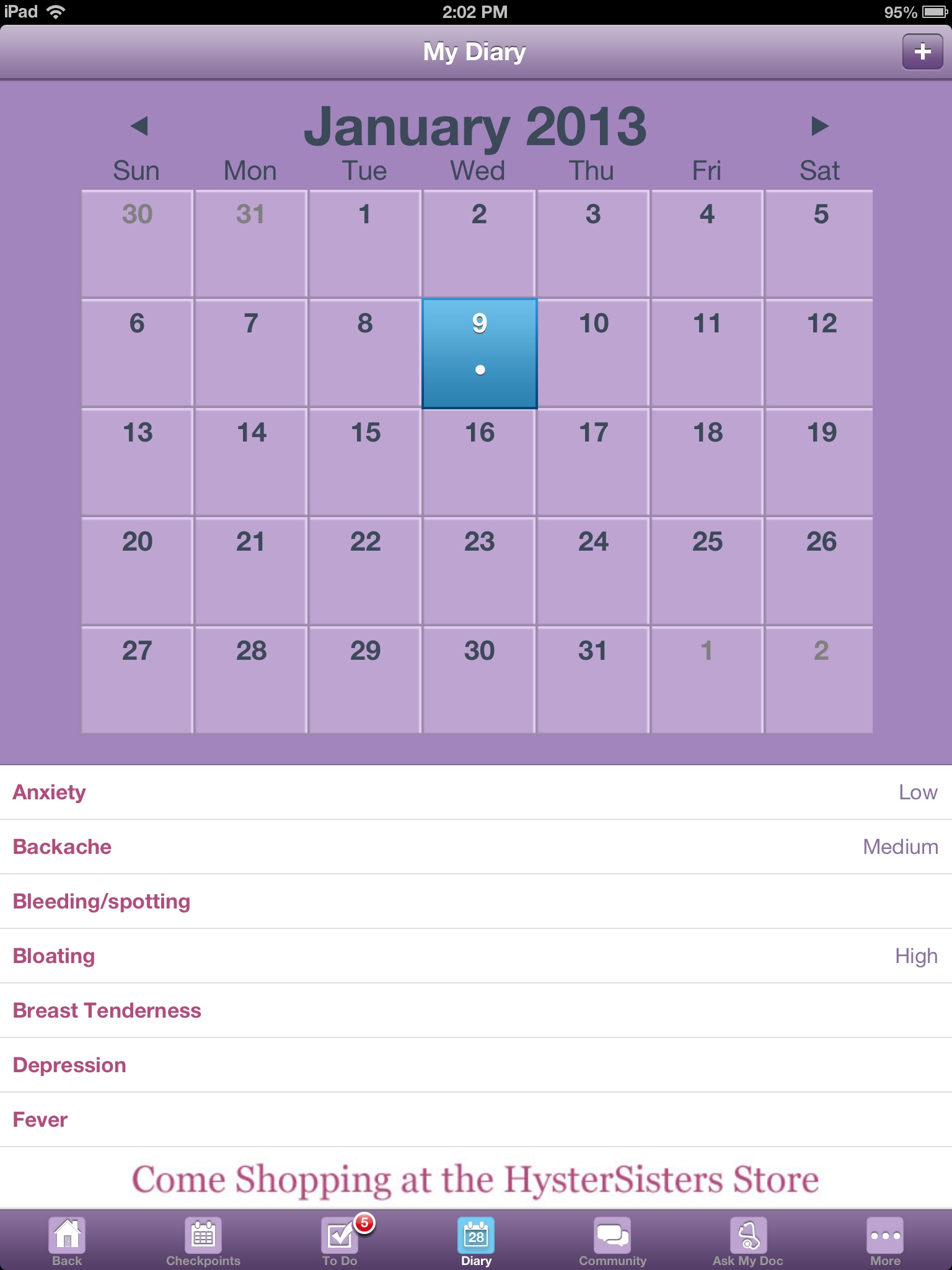Switch to the To Do tab
This screenshot has width=952, height=1270.
(x=340, y=1241)
